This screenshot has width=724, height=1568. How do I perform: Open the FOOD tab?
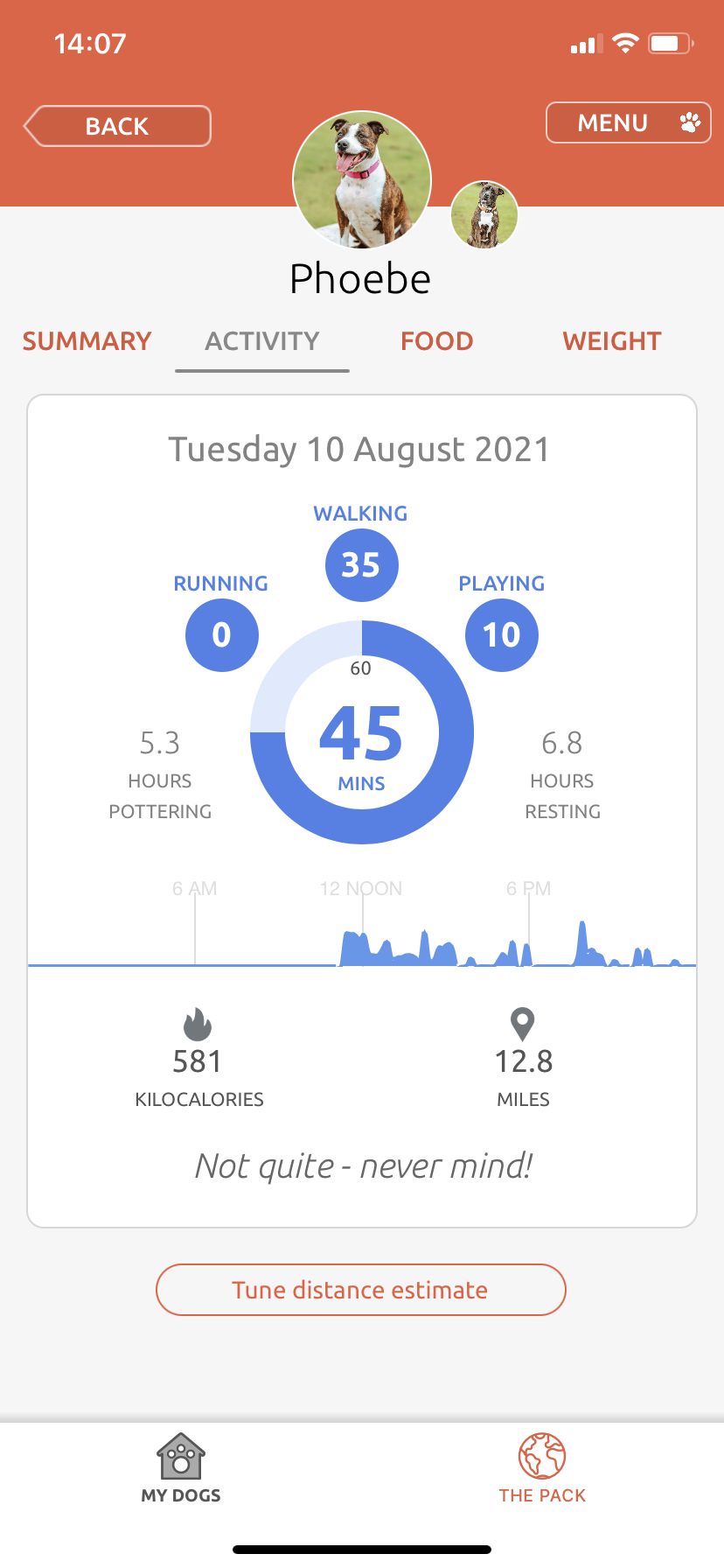(436, 341)
